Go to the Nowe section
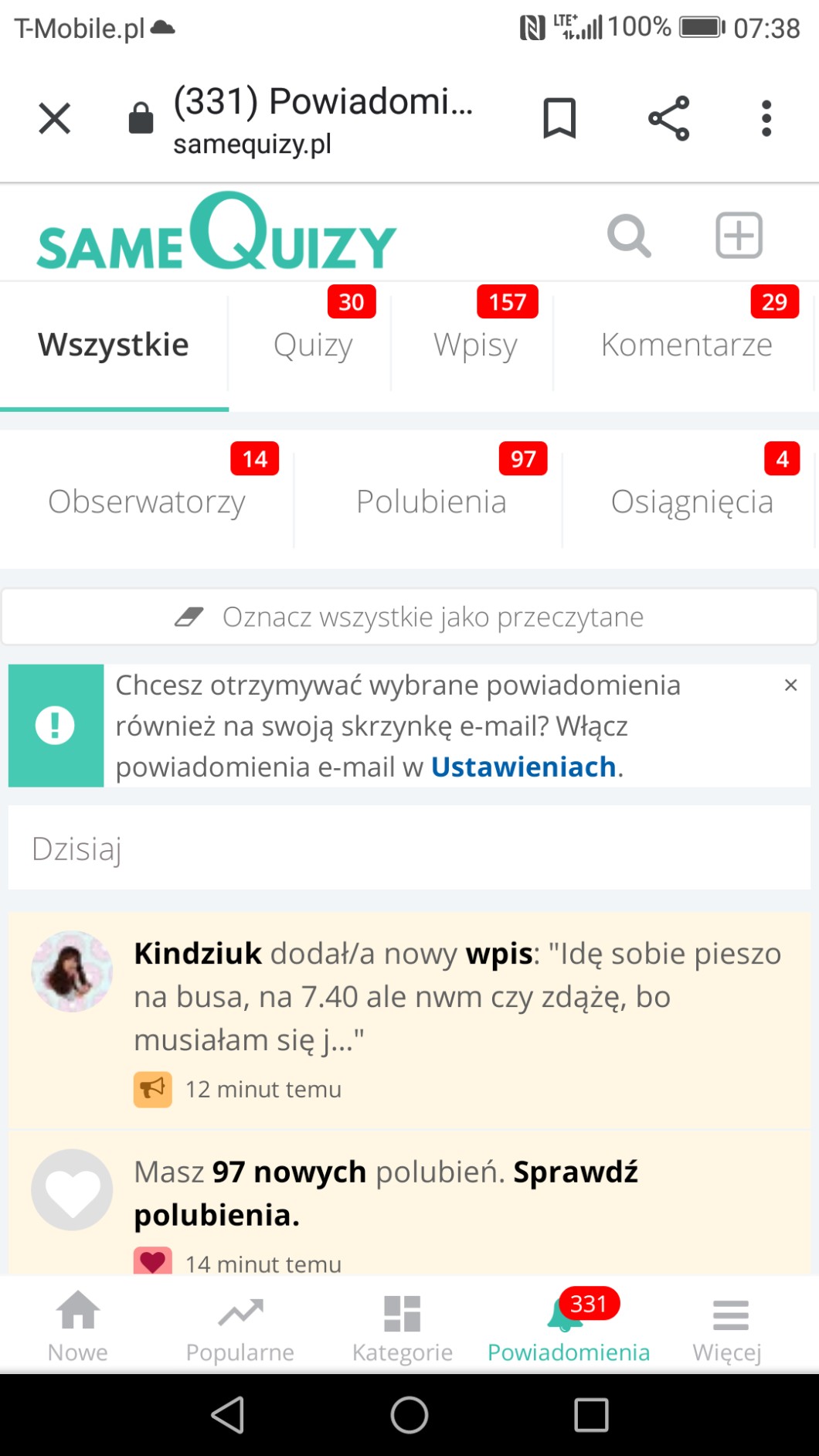 (78, 1327)
